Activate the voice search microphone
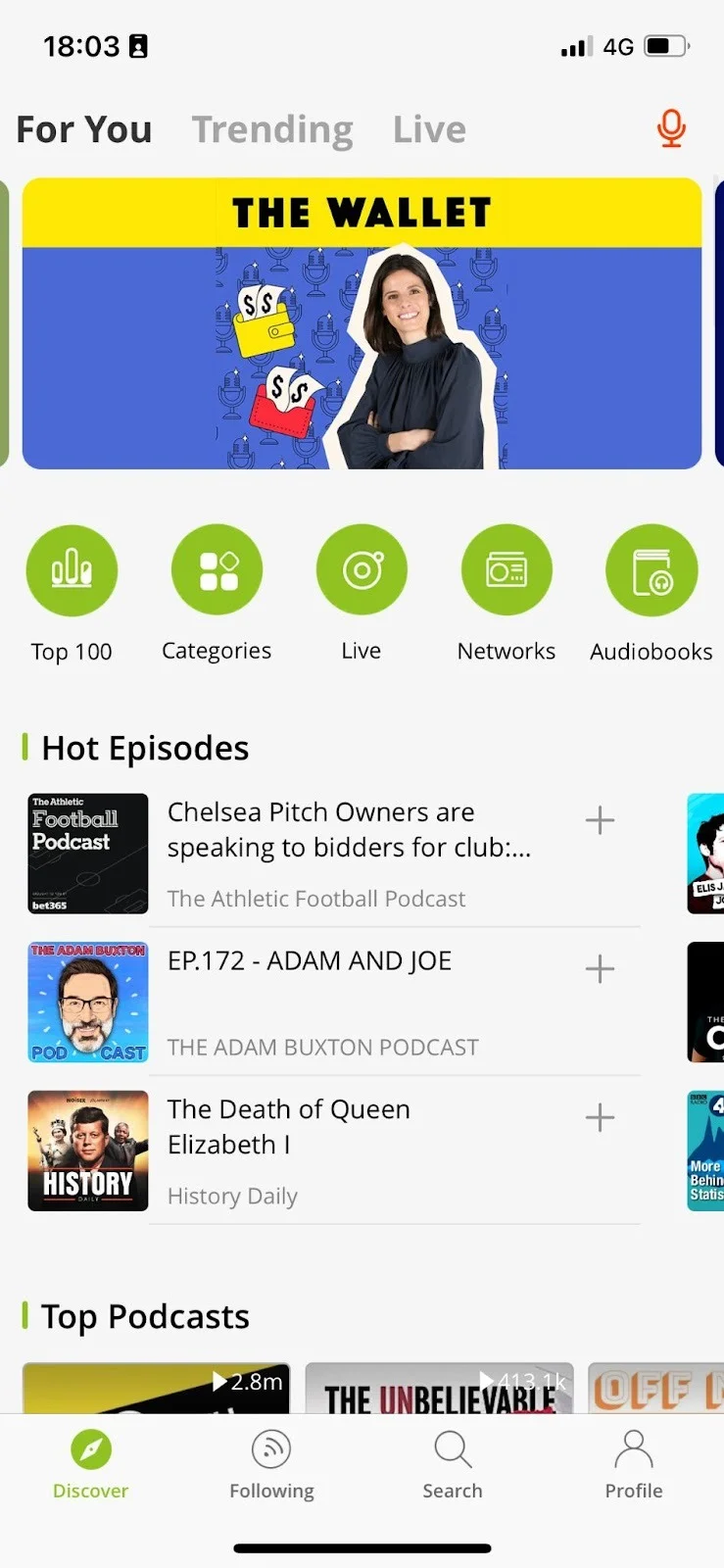724x1568 pixels. tap(670, 127)
